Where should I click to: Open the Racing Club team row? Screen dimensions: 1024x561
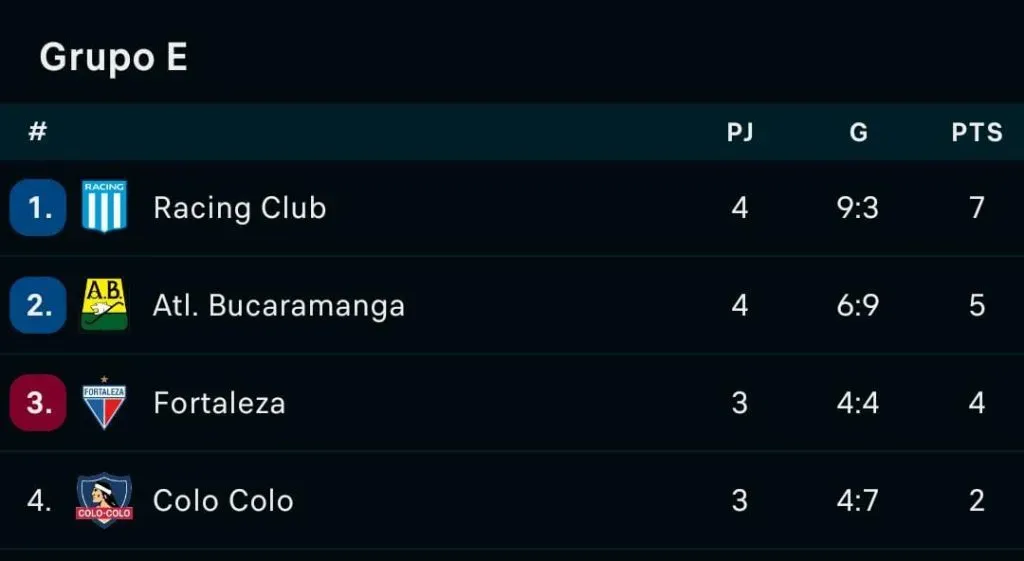tap(240, 208)
